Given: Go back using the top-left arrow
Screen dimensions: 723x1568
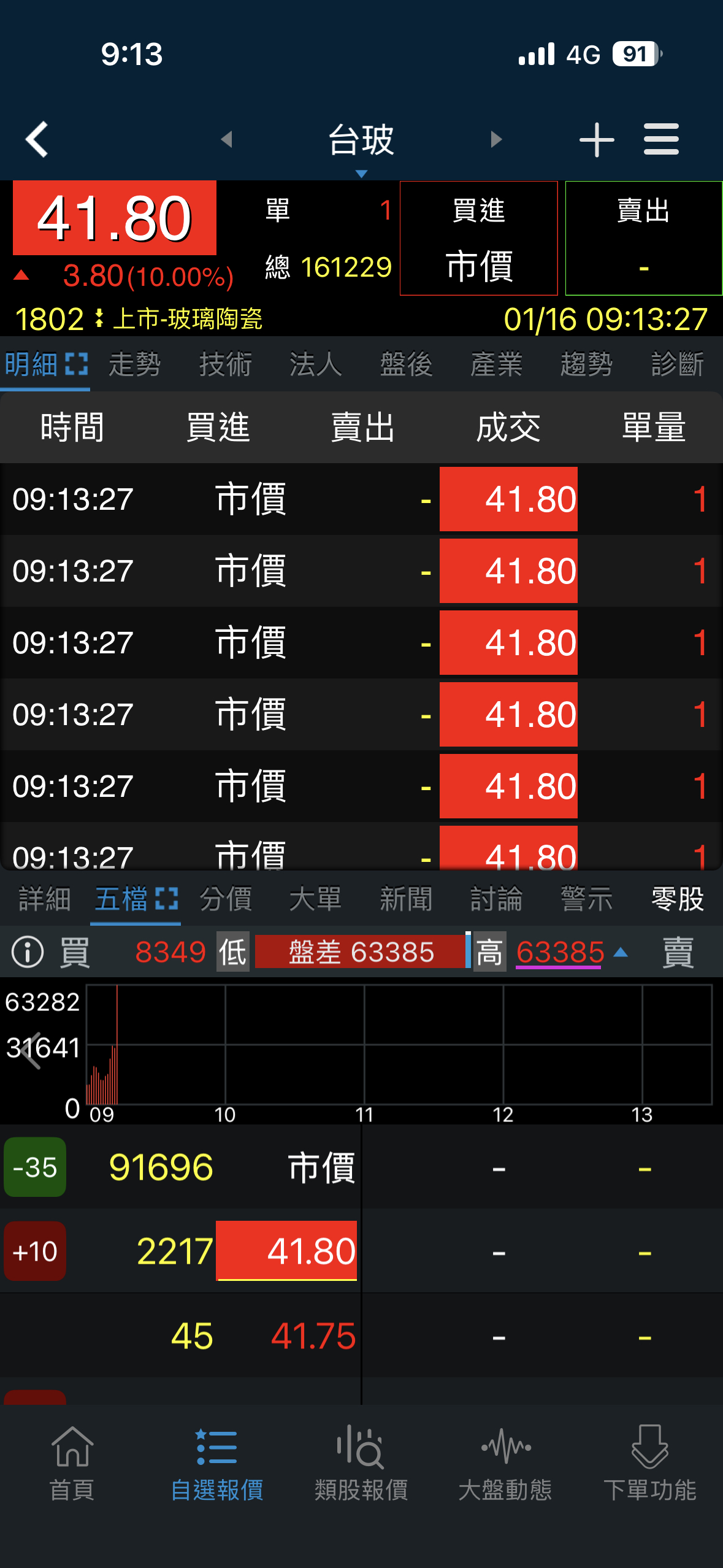Looking at the screenshot, I should [x=37, y=139].
